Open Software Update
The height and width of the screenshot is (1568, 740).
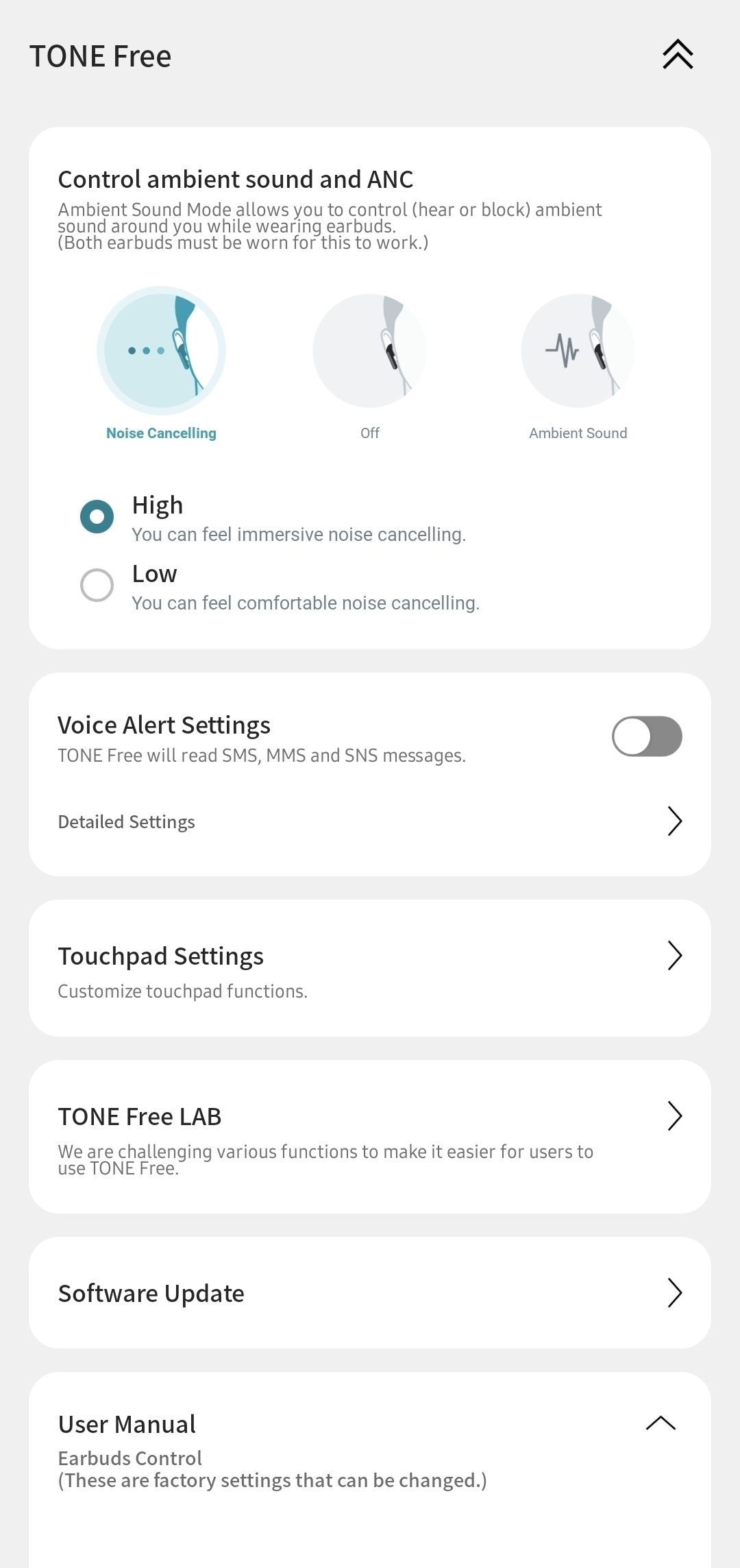point(370,1293)
